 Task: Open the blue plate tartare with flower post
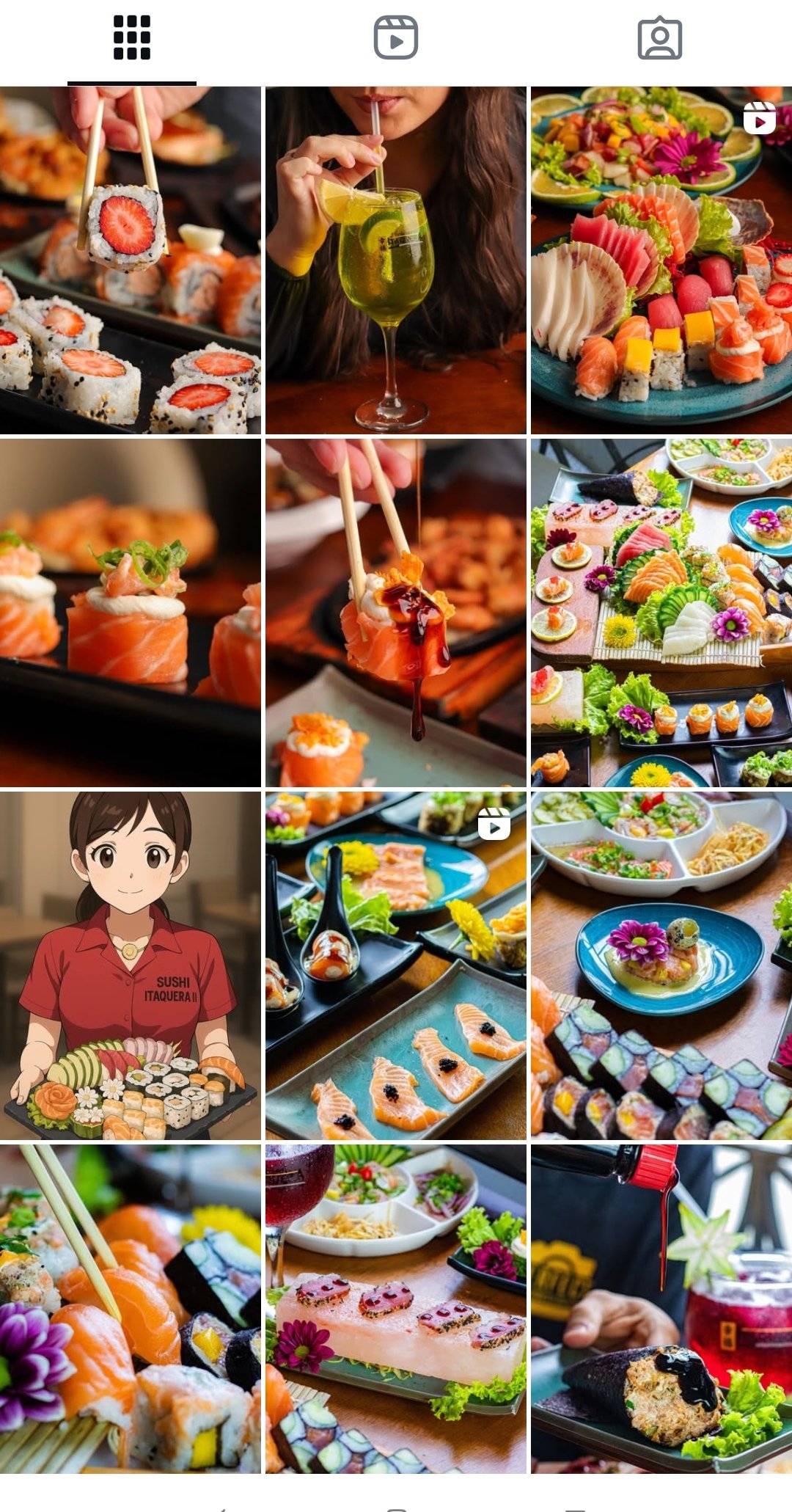pos(661,965)
